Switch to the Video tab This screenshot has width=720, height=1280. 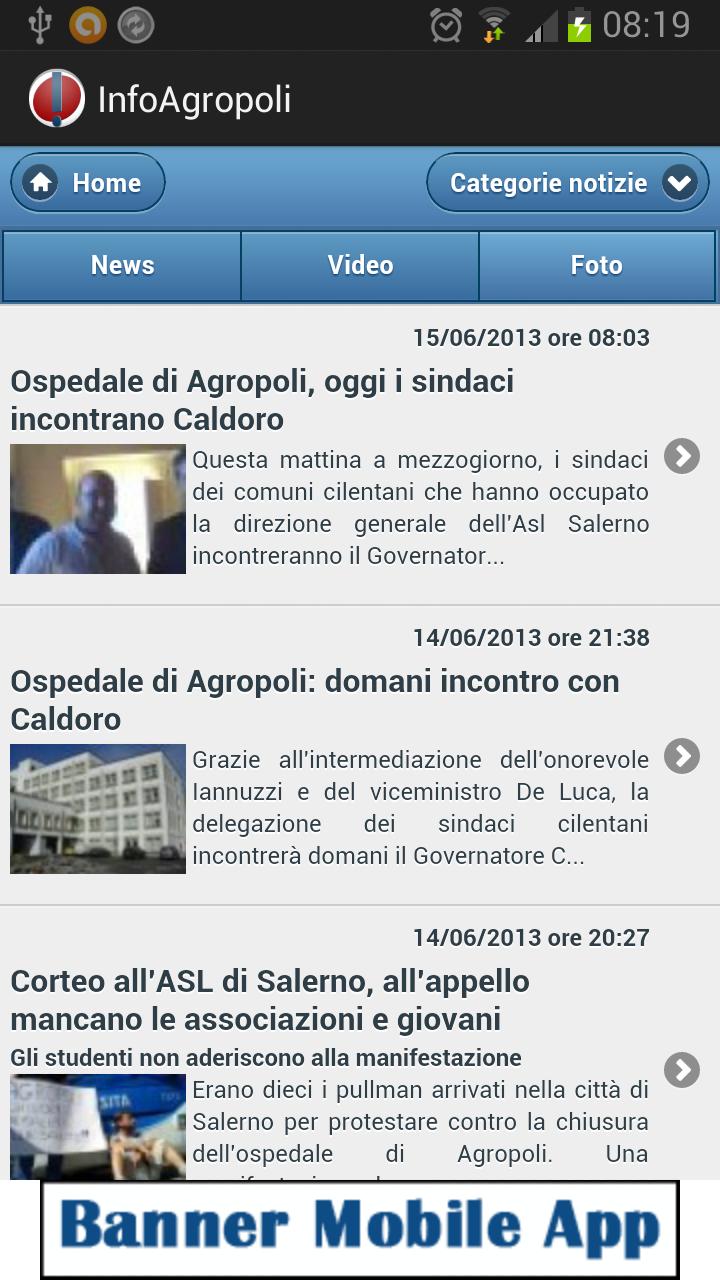(360, 265)
